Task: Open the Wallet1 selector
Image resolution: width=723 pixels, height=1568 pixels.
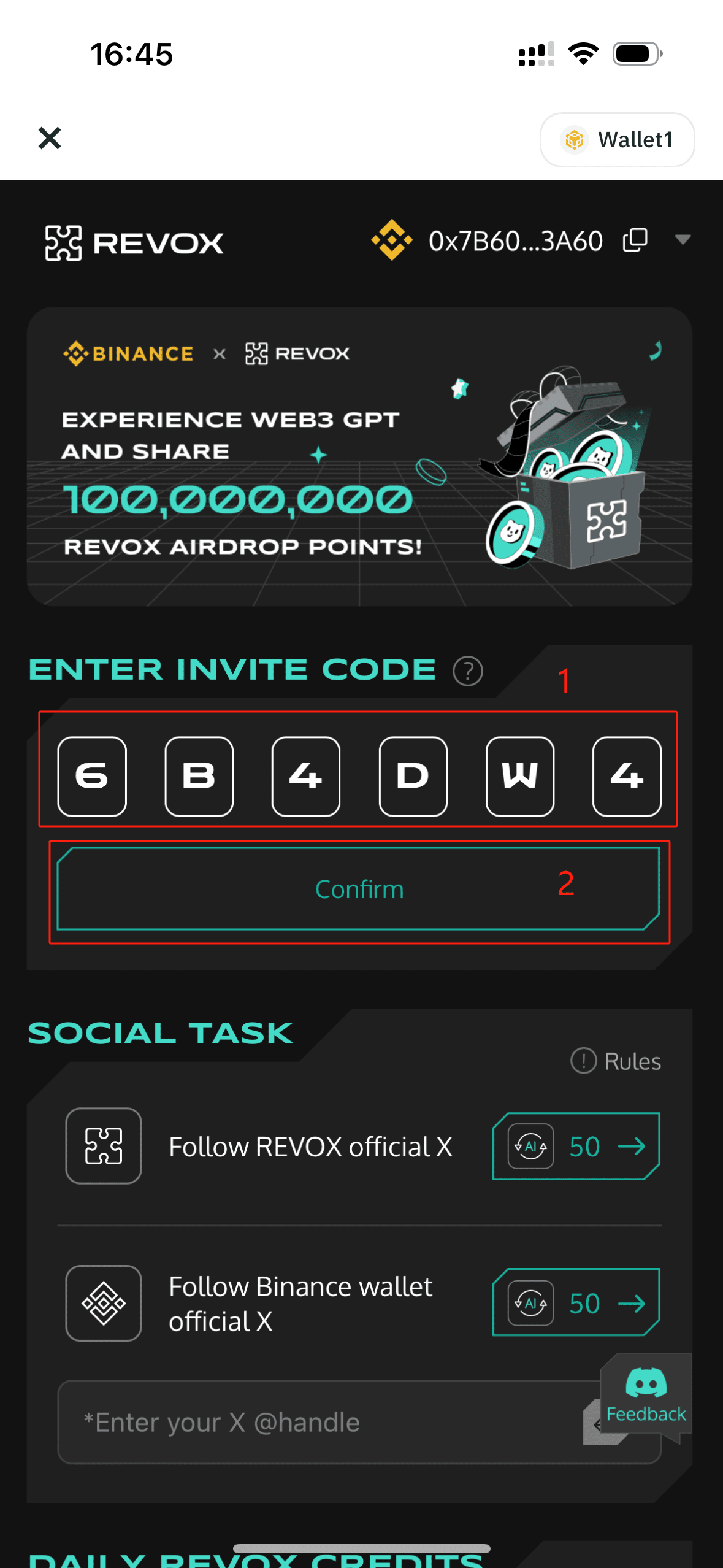Action: click(617, 140)
